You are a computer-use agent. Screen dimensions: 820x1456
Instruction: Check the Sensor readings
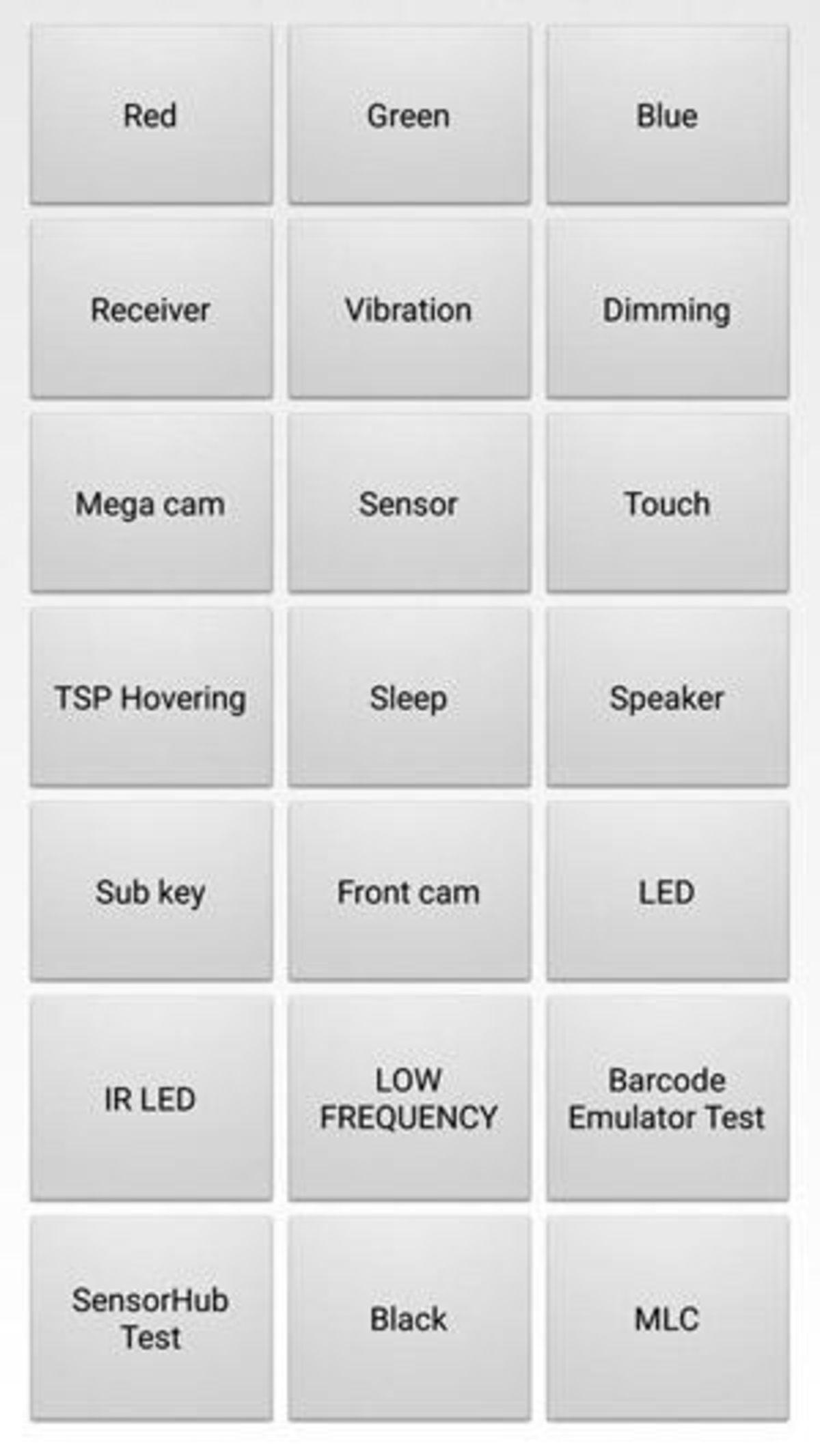pyautogui.click(x=409, y=503)
